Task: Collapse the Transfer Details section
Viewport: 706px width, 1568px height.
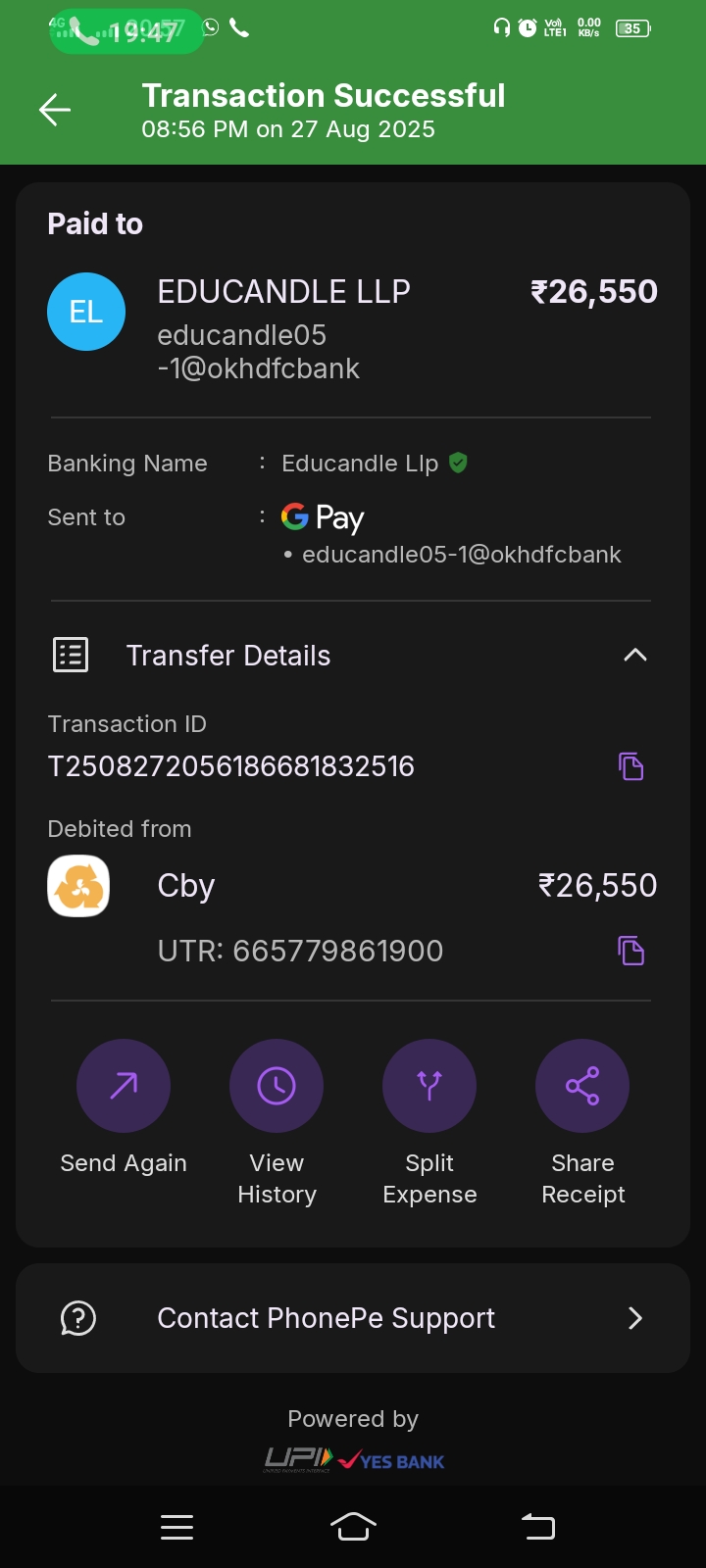Action: tap(635, 656)
